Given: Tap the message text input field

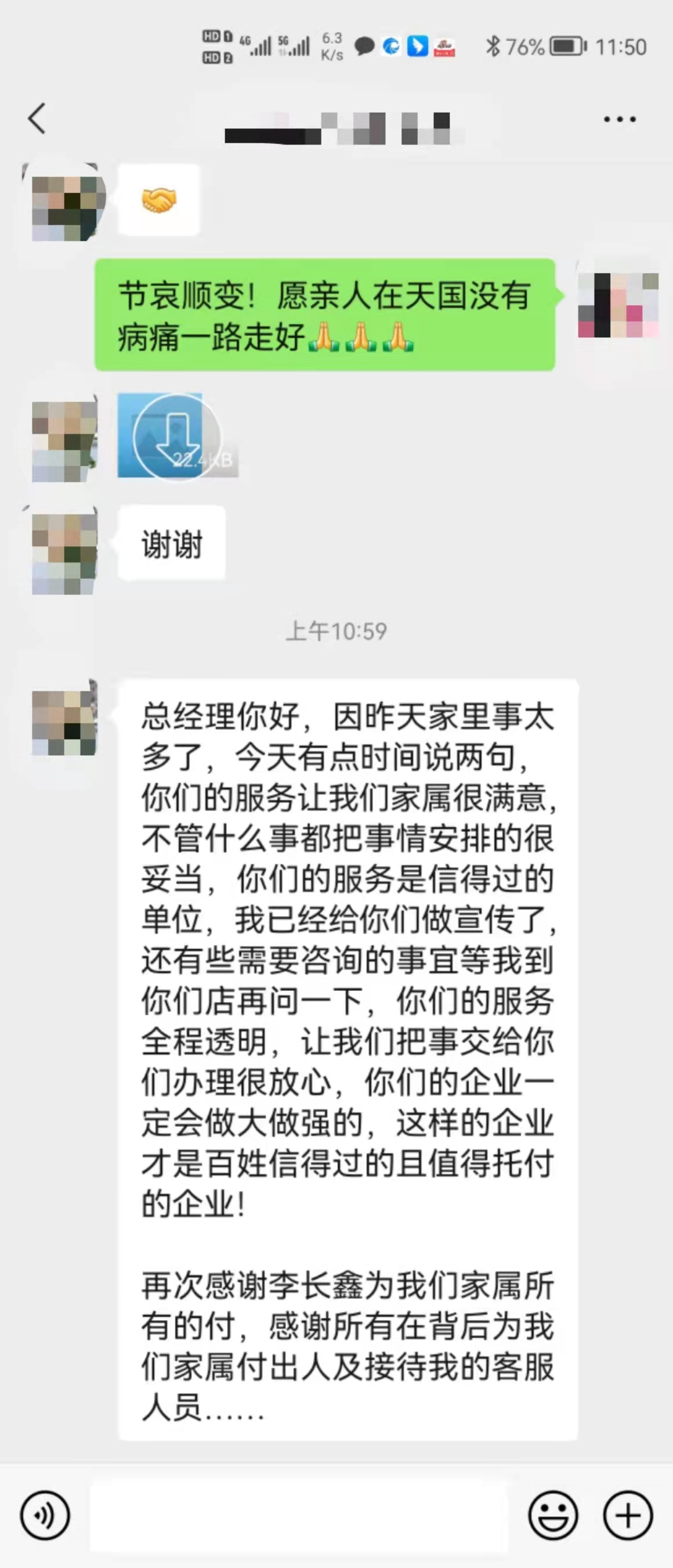Looking at the screenshot, I should 298,1515.
